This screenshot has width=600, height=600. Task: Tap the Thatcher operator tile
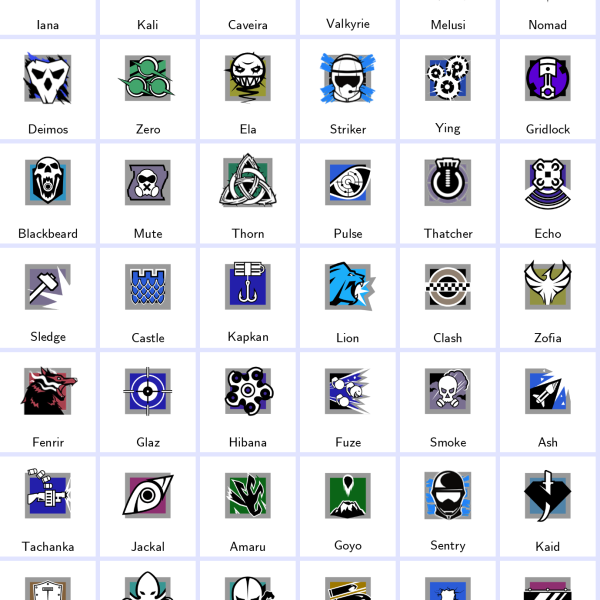coord(448,184)
